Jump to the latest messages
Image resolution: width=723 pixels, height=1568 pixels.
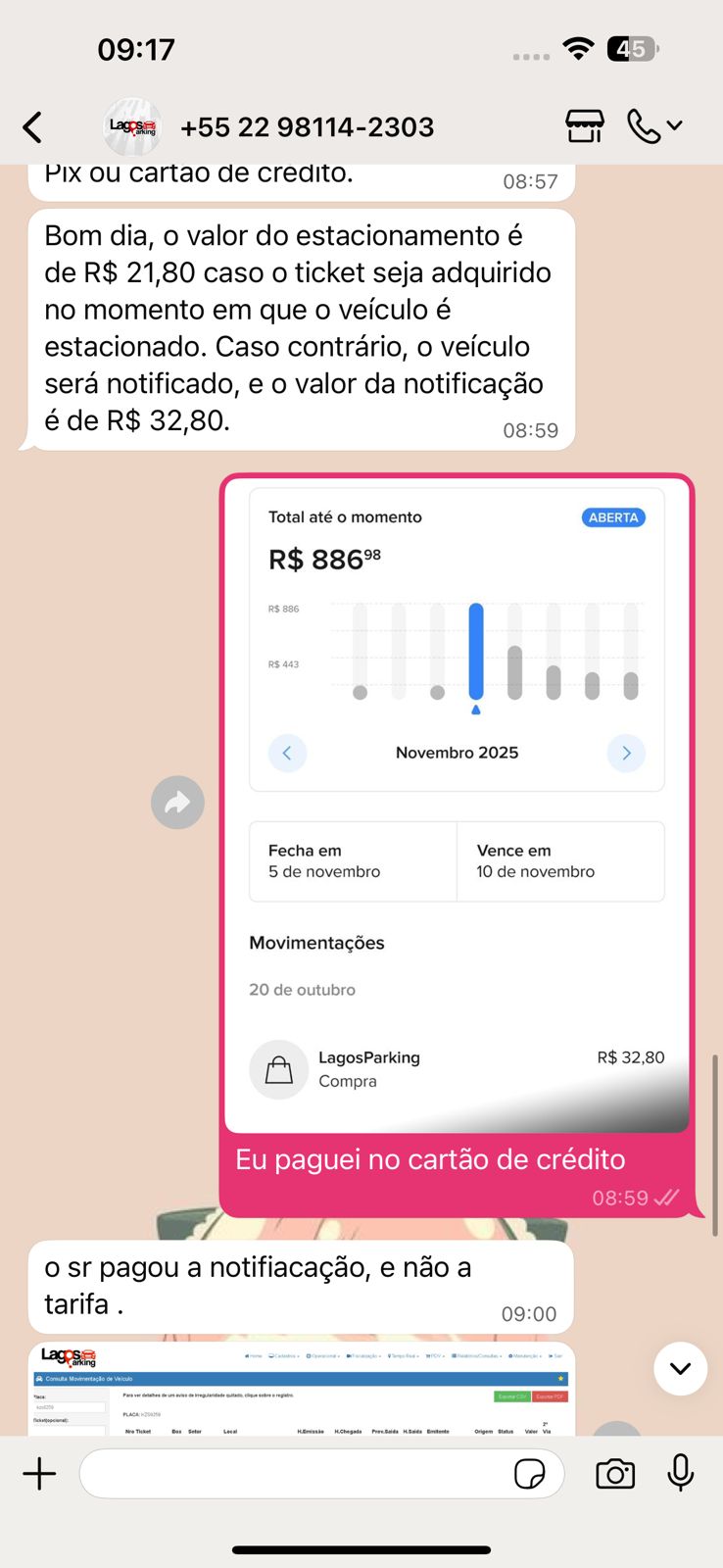click(680, 1368)
